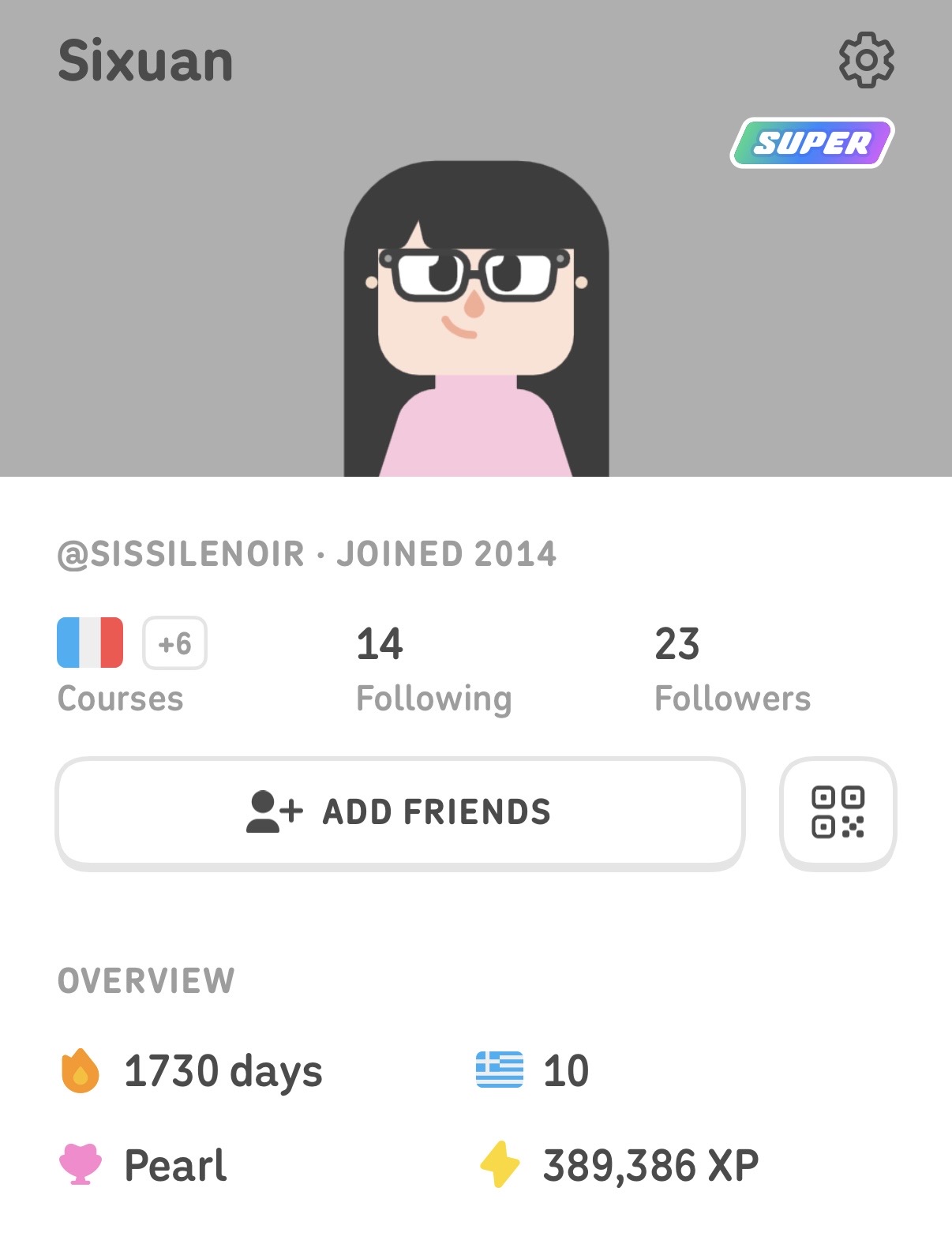Tap the Add Friends button
This screenshot has height=1259, width=952.
click(400, 812)
